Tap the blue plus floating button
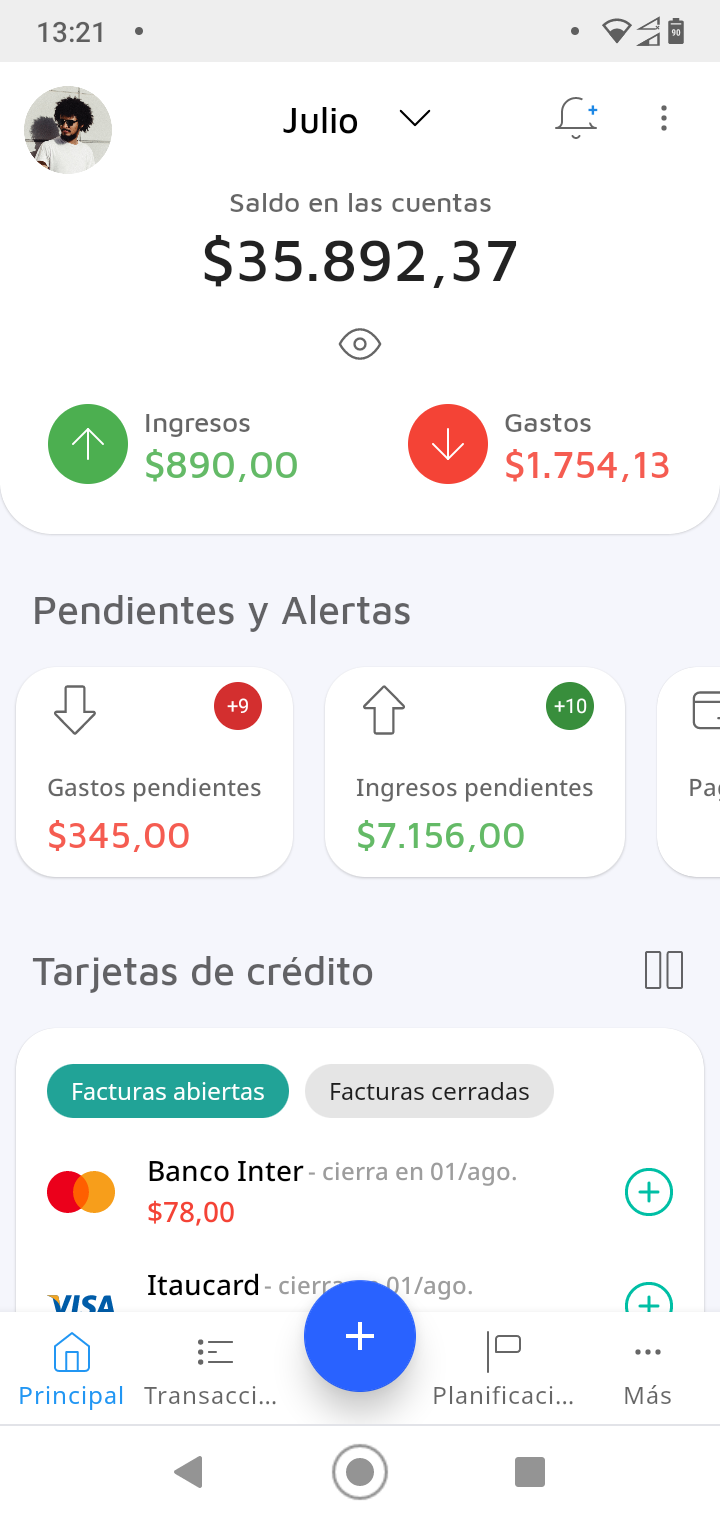The height and width of the screenshot is (1520, 720). tap(360, 1336)
